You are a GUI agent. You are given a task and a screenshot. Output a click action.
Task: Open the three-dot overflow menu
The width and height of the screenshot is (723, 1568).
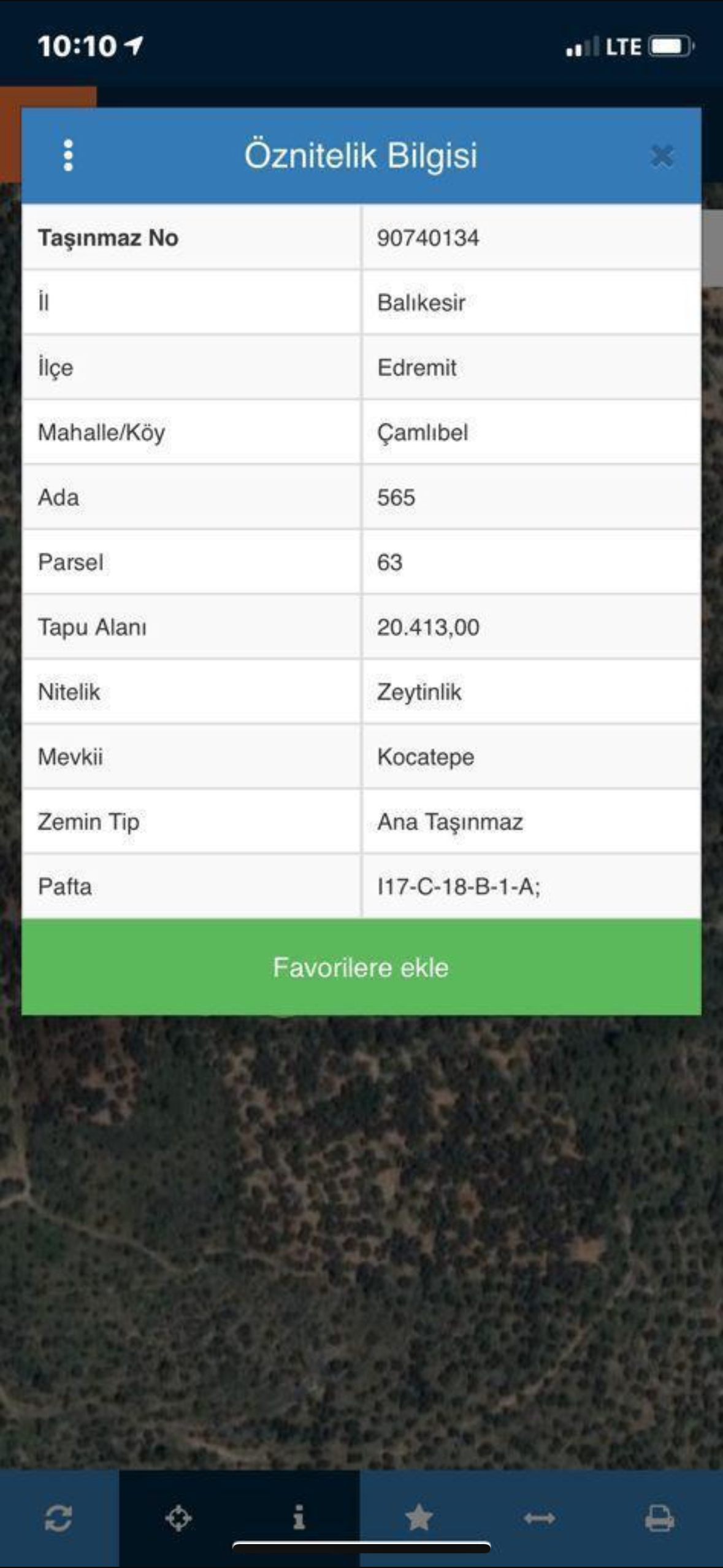click(68, 155)
